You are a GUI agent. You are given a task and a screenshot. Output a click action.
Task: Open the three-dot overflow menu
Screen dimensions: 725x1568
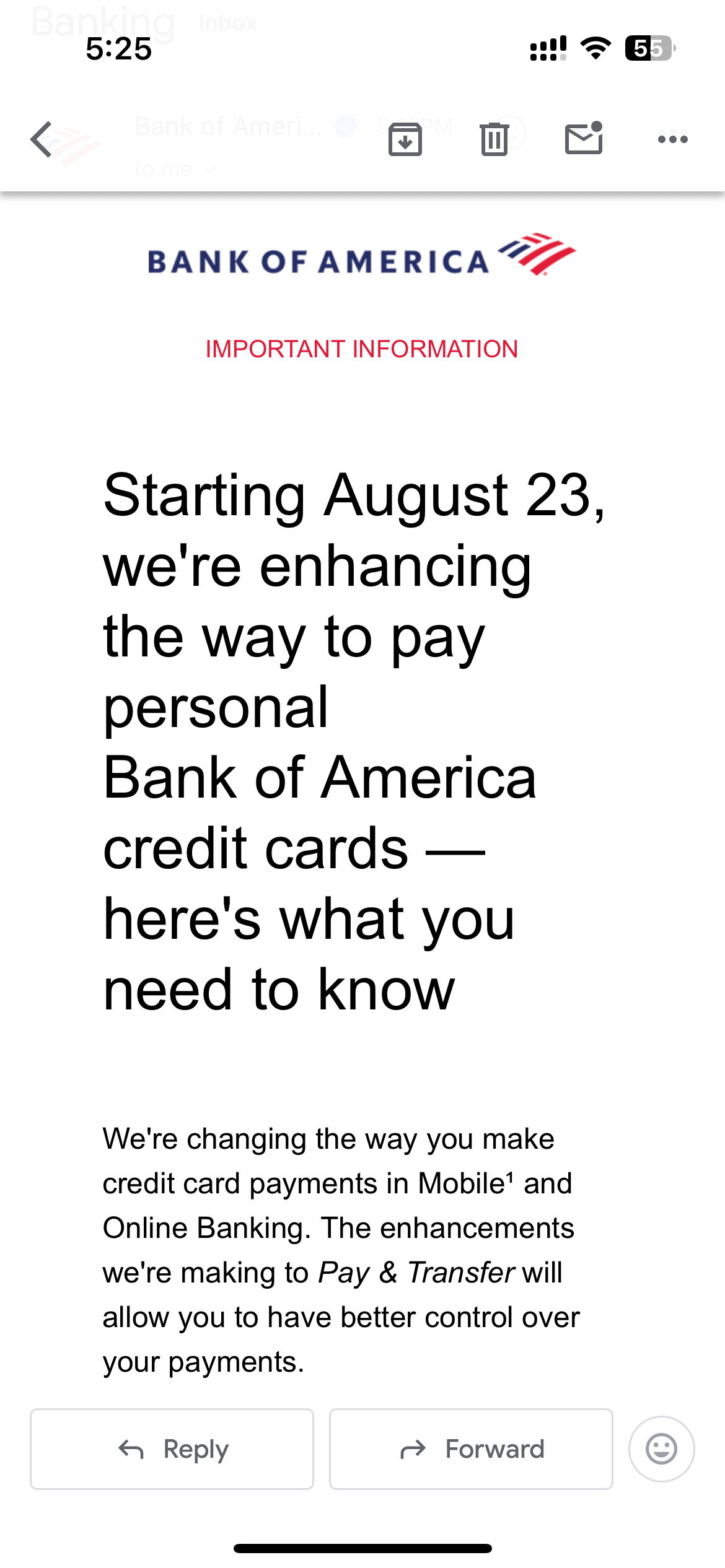click(x=672, y=139)
